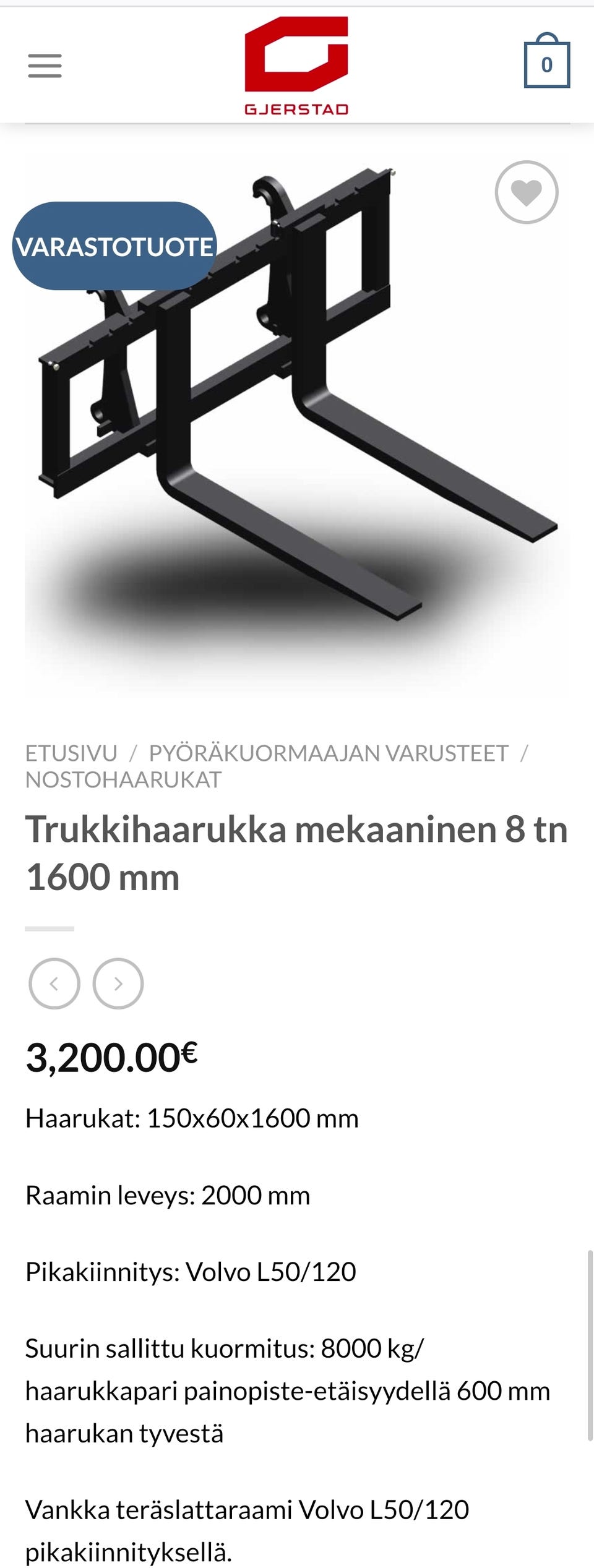The width and height of the screenshot is (594, 1568).
Task: Open previous product via left chevron
Action: (54, 983)
